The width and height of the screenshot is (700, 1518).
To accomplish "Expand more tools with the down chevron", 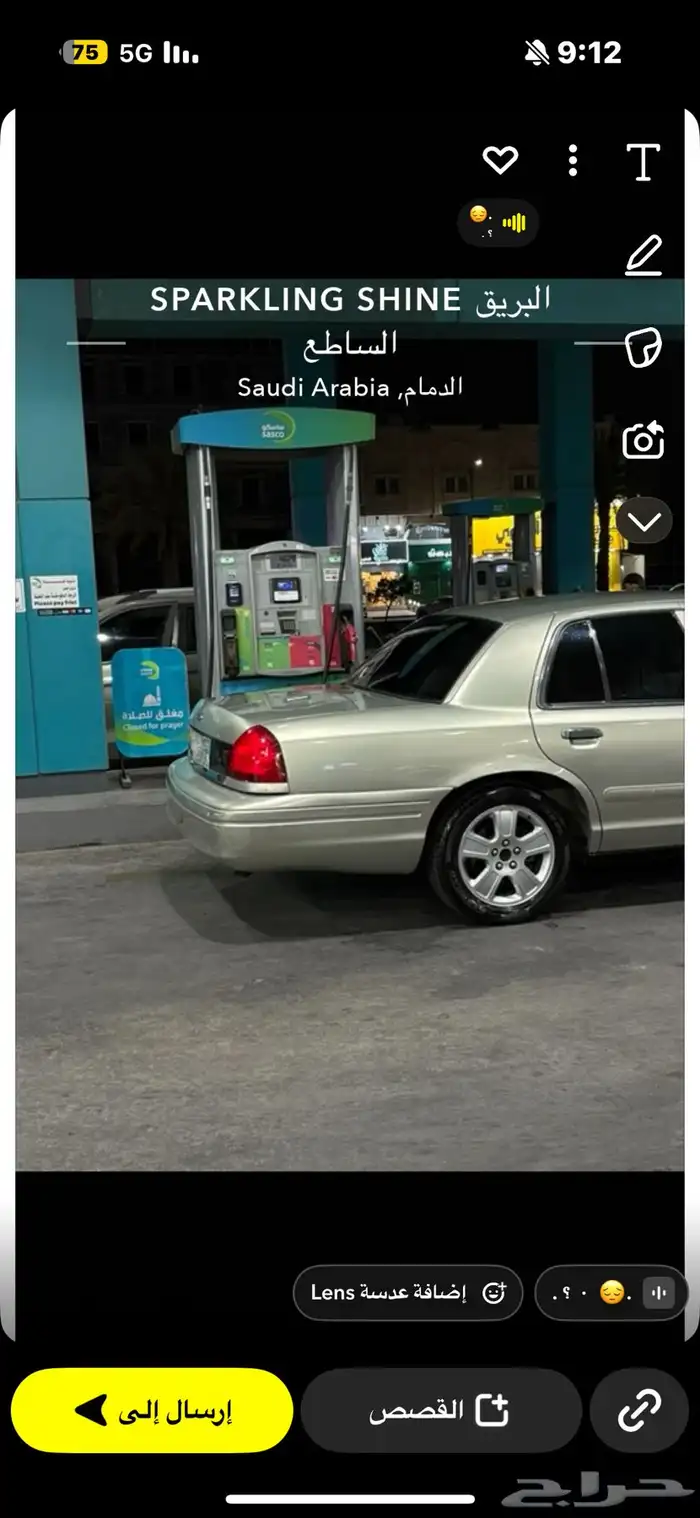I will click(x=643, y=520).
